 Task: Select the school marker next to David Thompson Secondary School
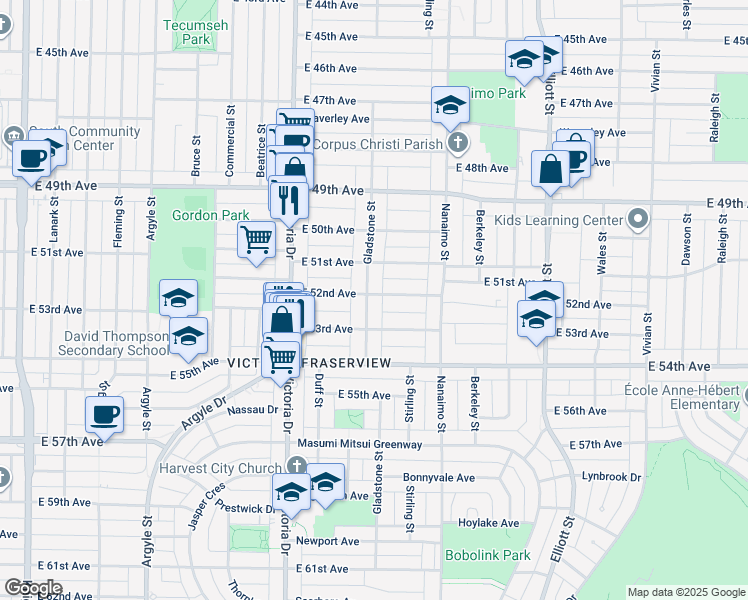point(188,336)
